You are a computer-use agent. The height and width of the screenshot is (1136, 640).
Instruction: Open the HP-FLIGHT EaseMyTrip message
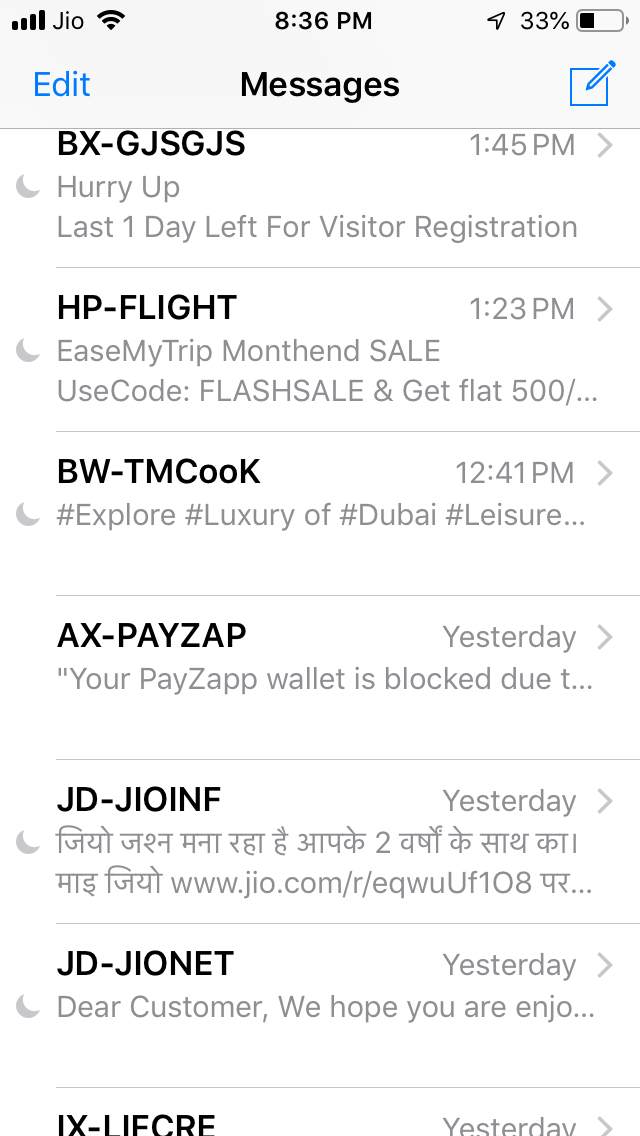(320, 350)
